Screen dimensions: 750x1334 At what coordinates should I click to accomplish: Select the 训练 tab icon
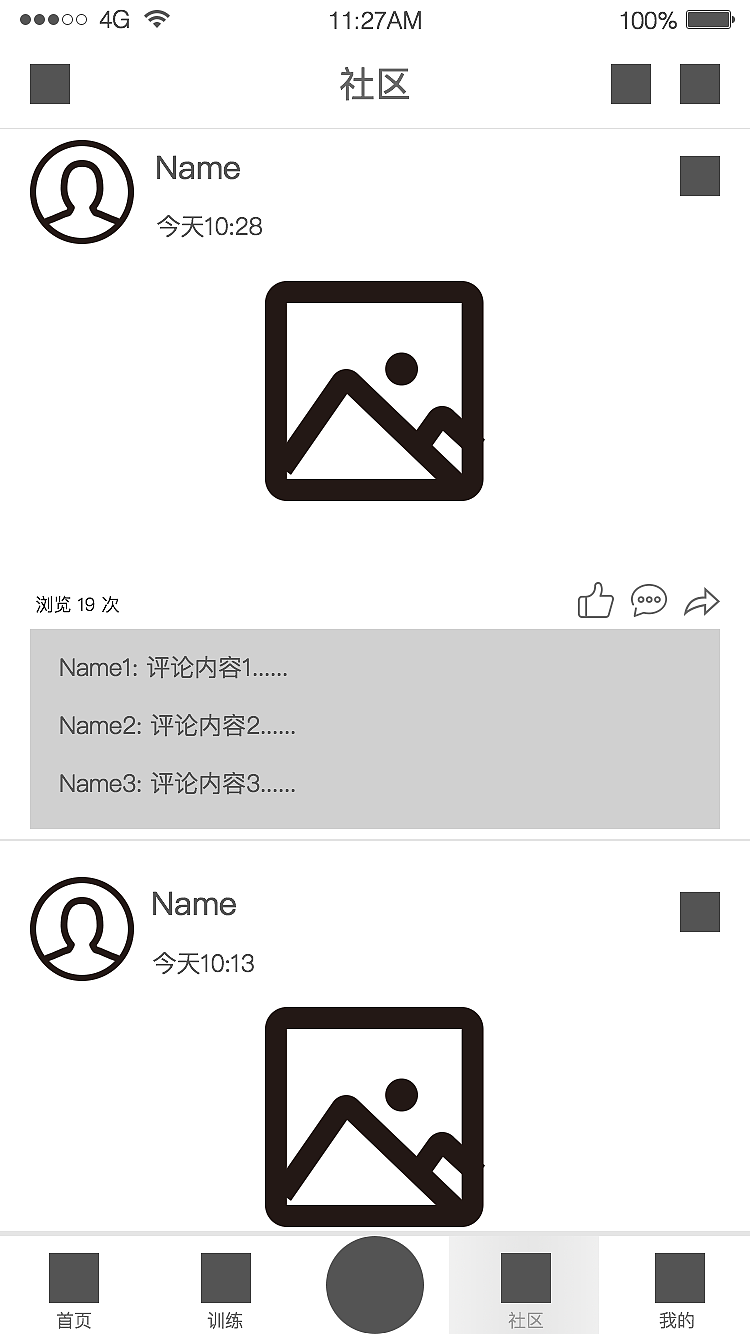click(x=225, y=1278)
